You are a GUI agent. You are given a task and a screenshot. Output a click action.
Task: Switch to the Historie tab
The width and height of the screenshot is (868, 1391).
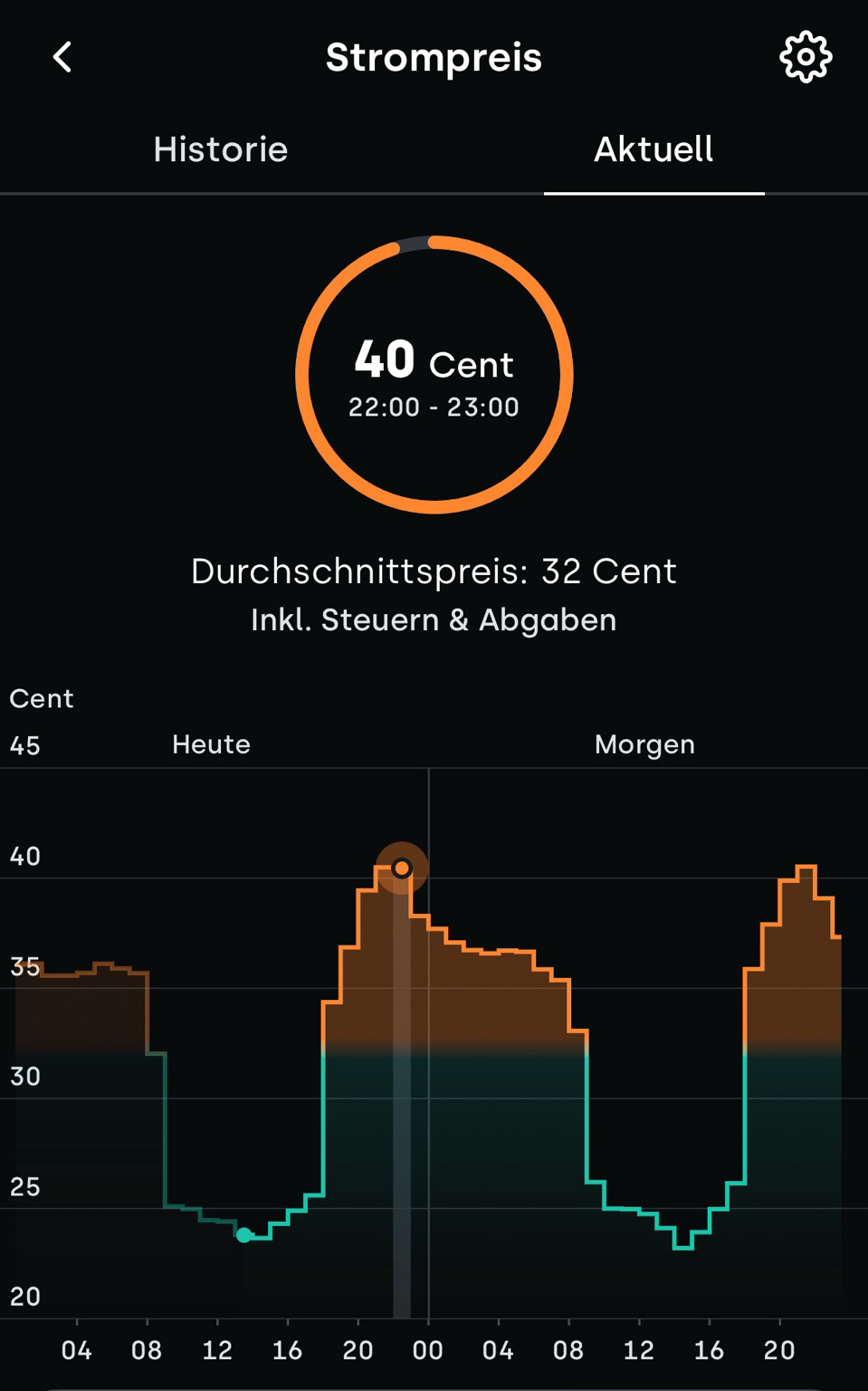click(221, 149)
